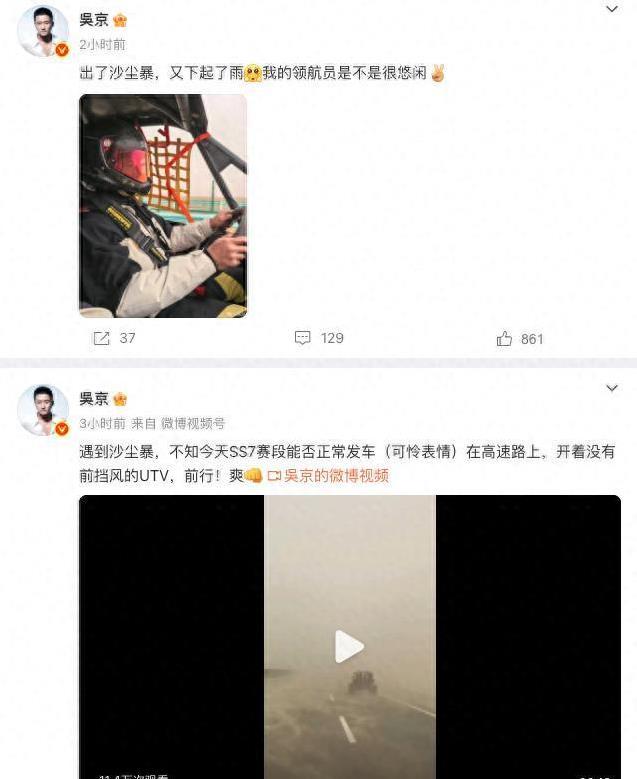Play the sandstorm highway video

349,646
